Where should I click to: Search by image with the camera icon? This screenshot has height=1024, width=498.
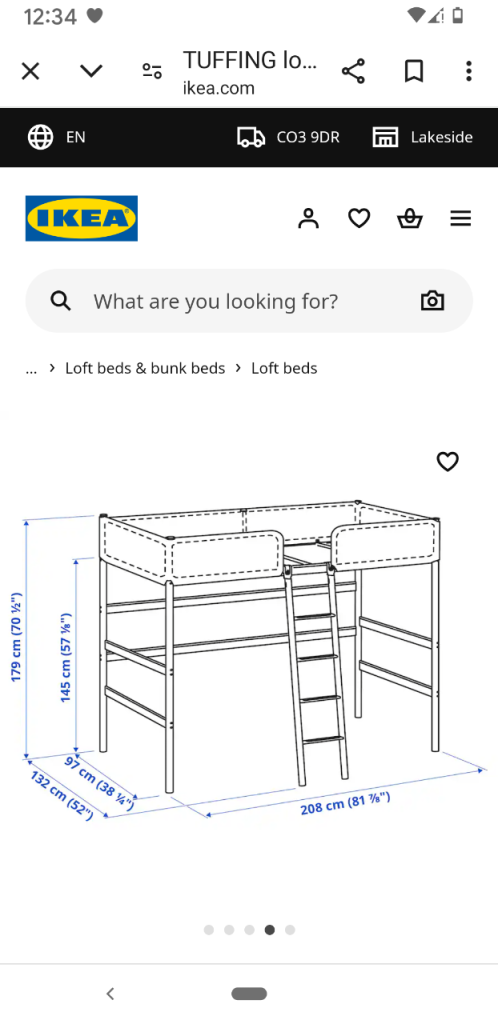(x=432, y=301)
